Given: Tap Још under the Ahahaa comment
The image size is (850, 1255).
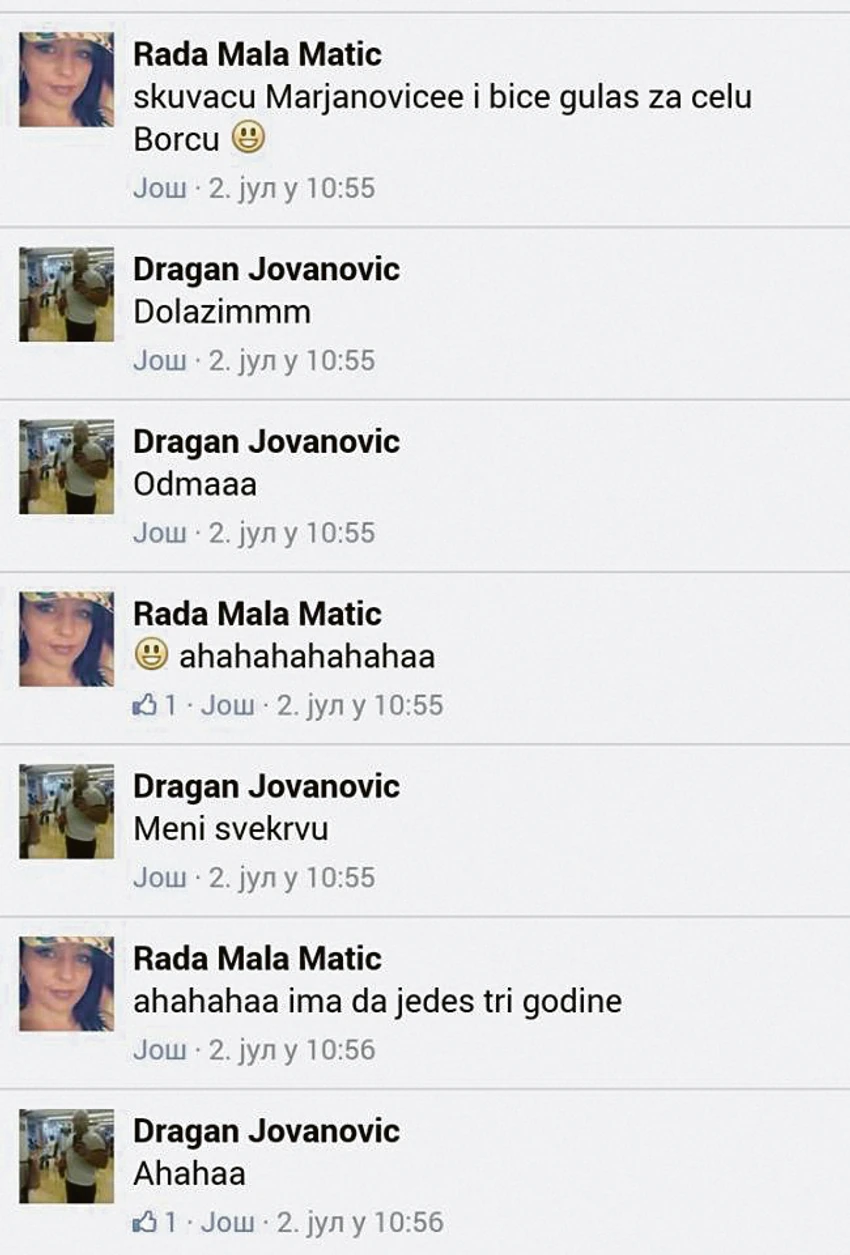Looking at the screenshot, I should (228, 1222).
